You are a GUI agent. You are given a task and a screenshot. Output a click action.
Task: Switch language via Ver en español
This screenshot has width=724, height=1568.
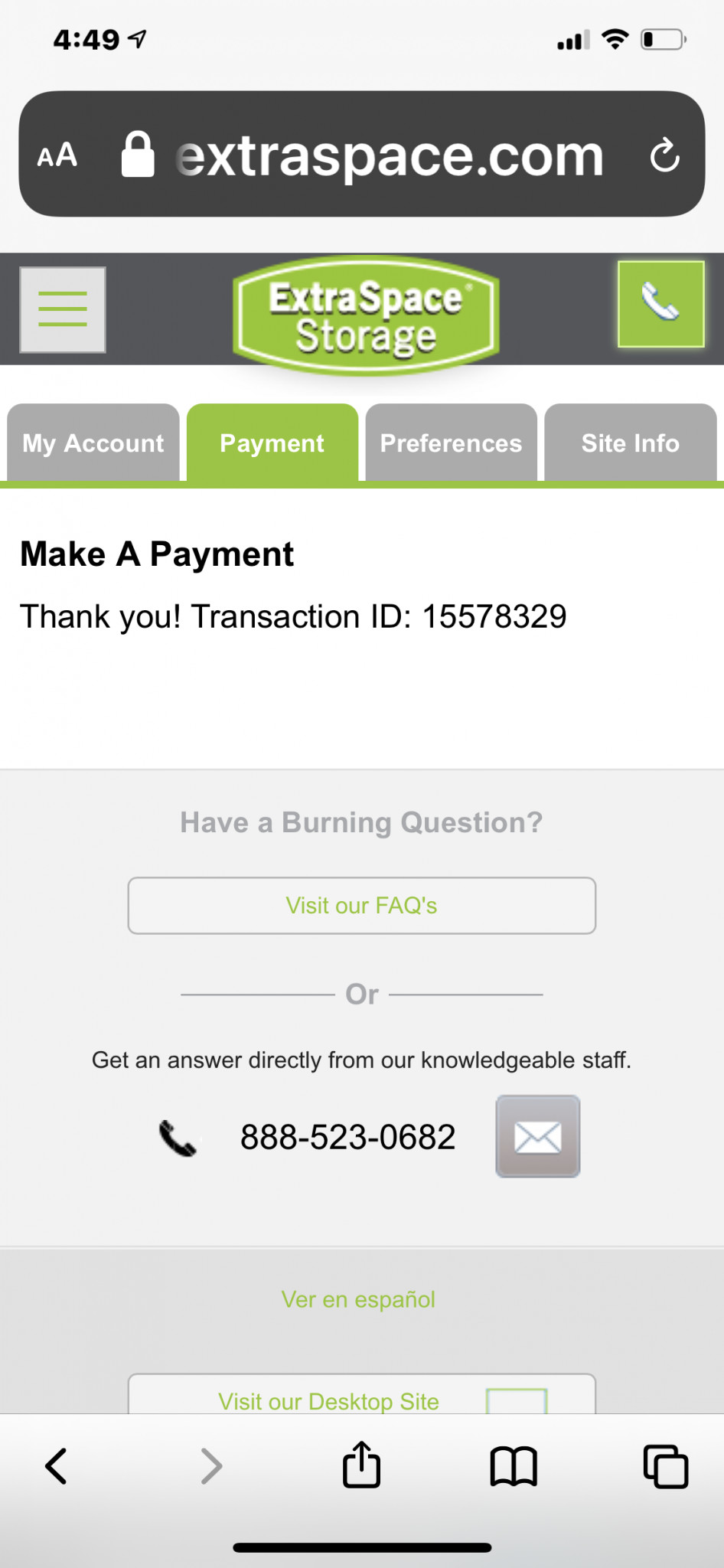pos(358,1299)
